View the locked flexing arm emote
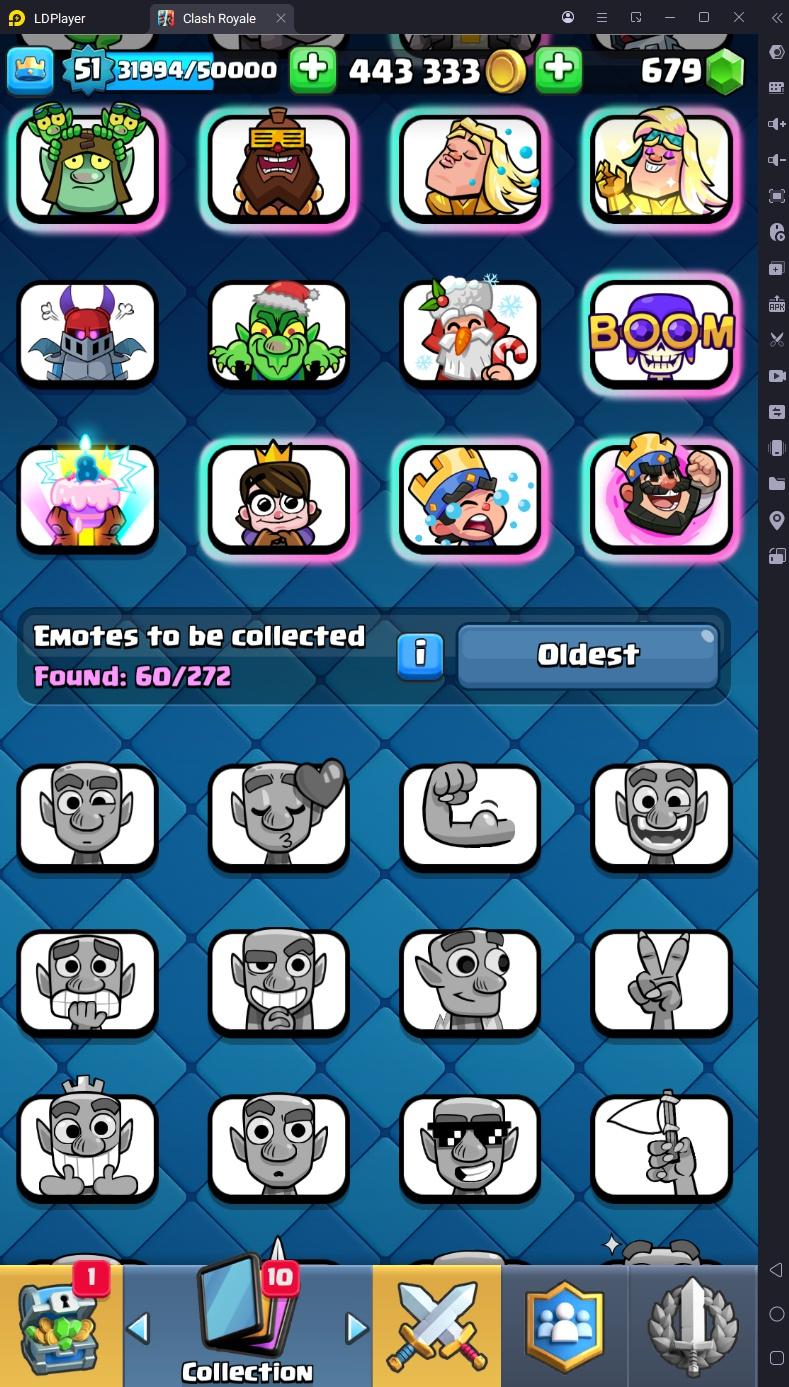Viewport: 789px width, 1387px height. pos(469,817)
